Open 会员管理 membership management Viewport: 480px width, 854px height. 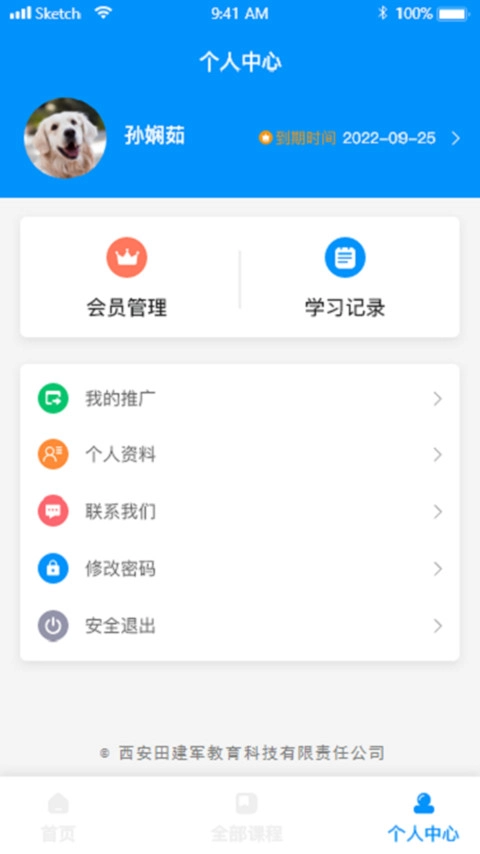coord(127,278)
